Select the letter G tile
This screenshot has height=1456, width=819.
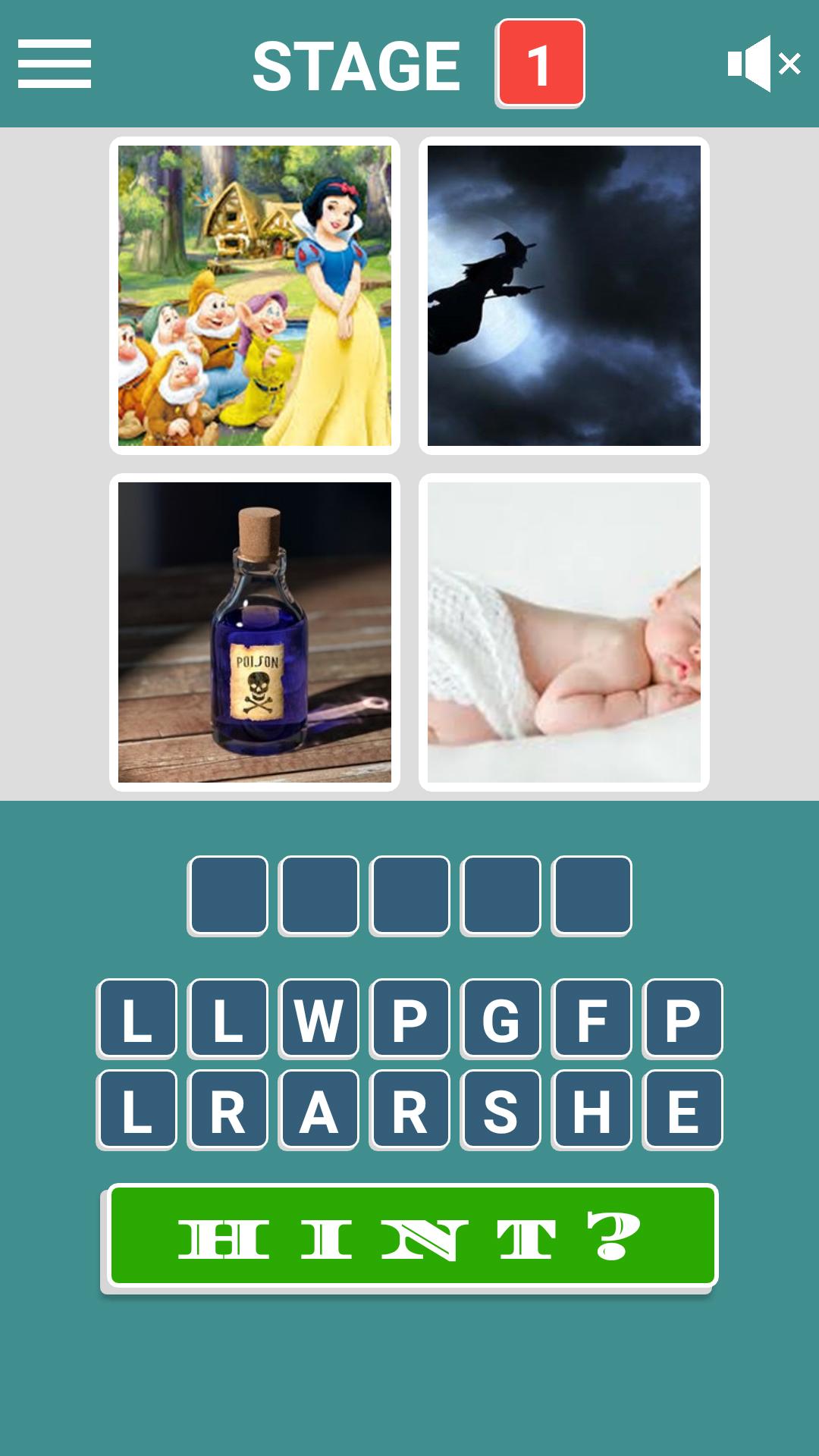point(500,1018)
